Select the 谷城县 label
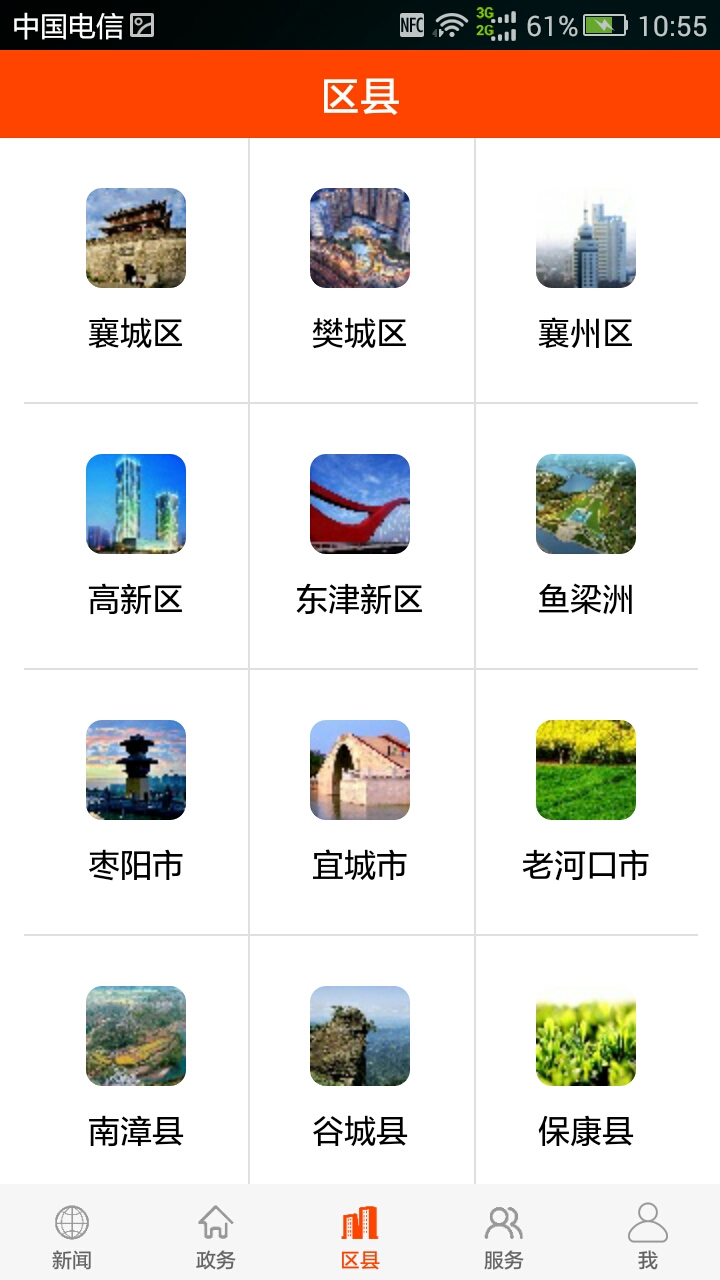The image size is (720, 1280). click(x=360, y=1130)
